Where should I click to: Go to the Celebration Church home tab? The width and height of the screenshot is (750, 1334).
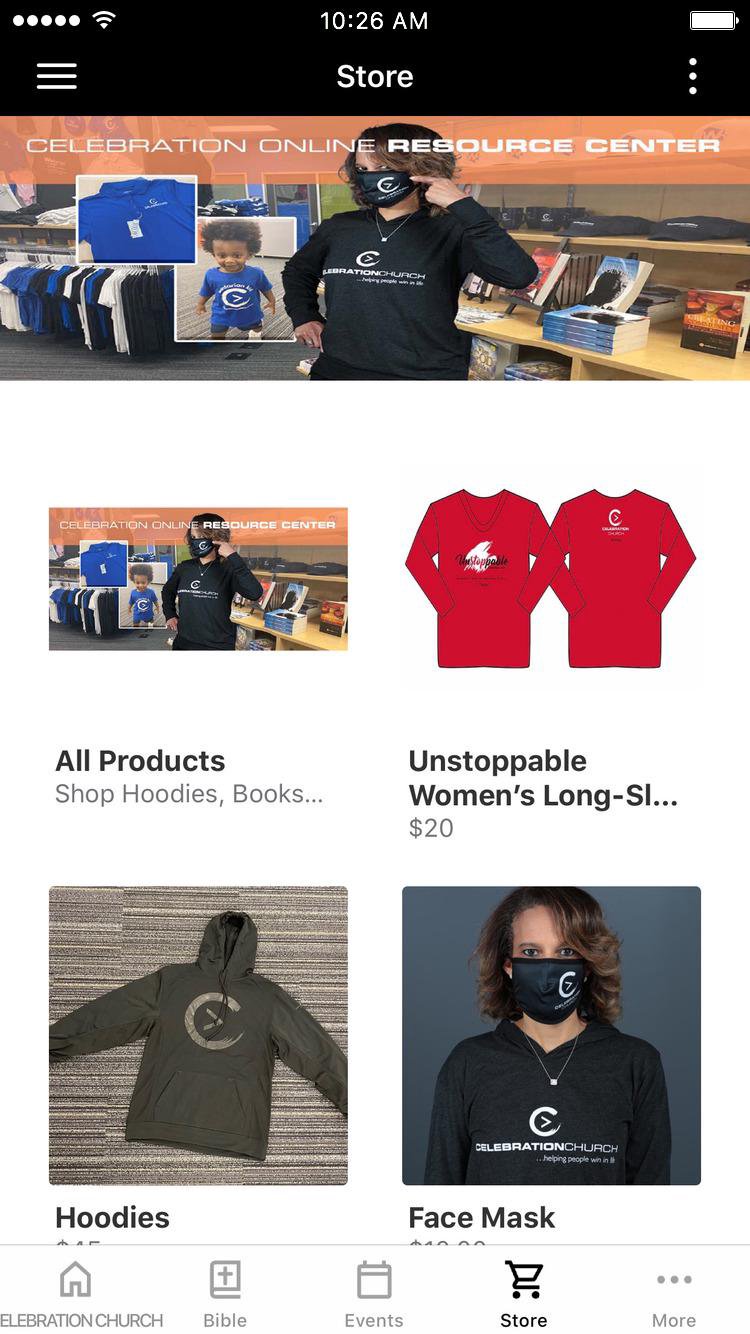click(x=76, y=1292)
